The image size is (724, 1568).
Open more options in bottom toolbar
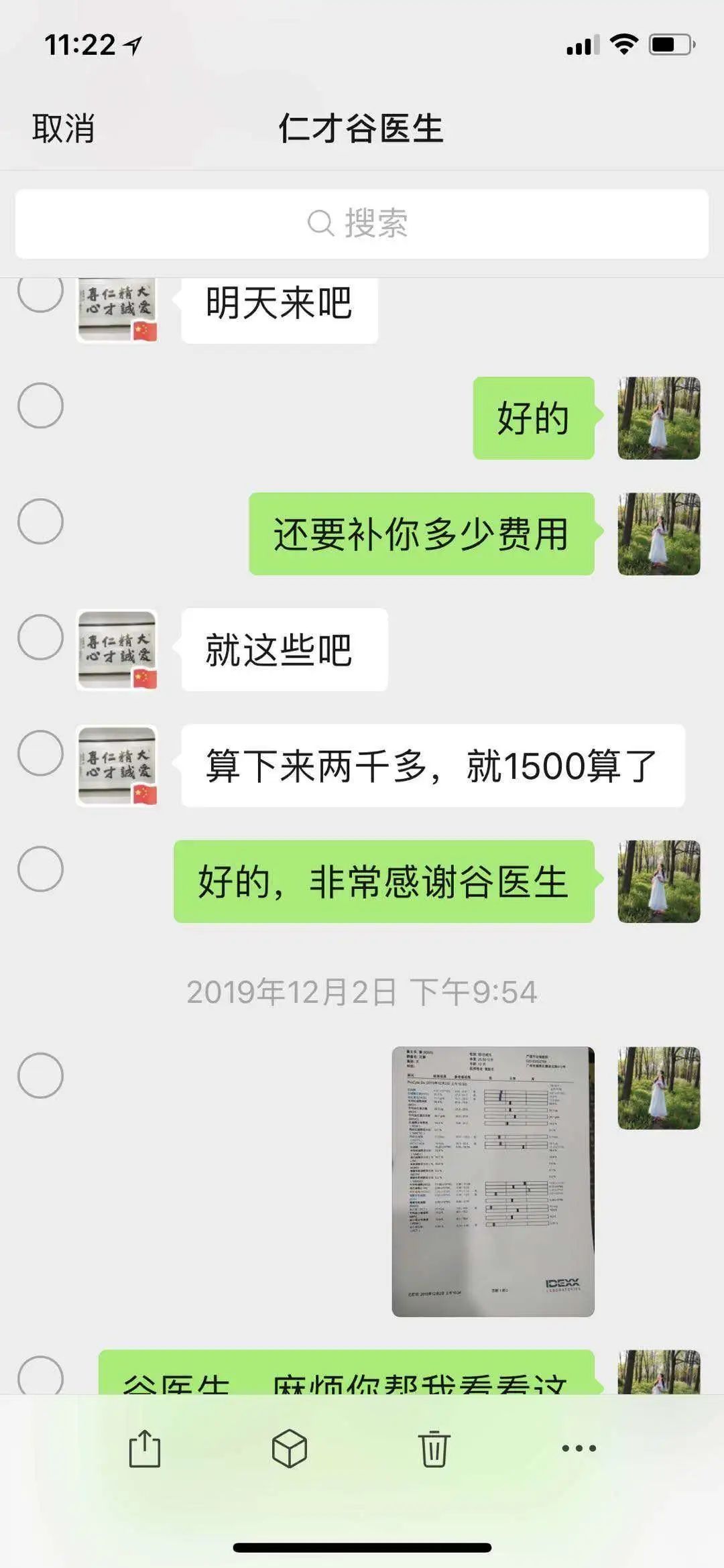tap(579, 1449)
